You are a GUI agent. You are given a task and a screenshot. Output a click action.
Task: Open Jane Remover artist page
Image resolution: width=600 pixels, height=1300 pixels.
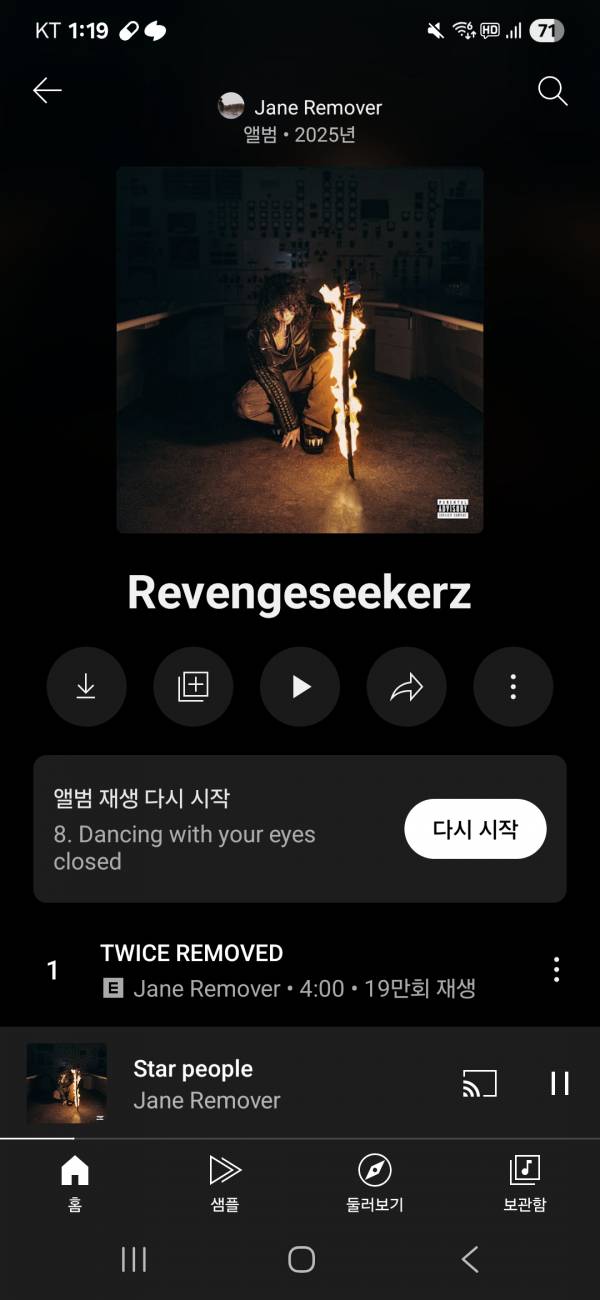(x=301, y=107)
